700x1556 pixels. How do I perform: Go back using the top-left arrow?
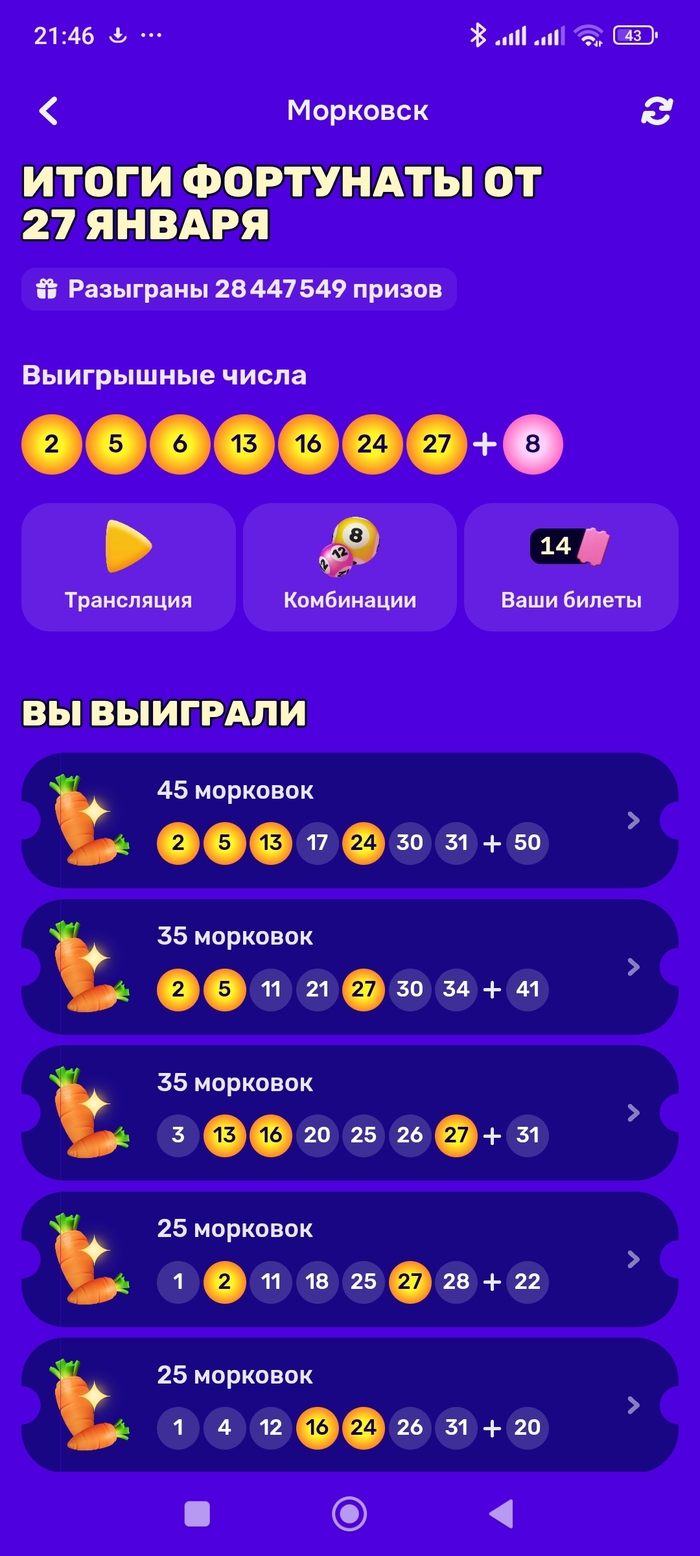click(49, 111)
